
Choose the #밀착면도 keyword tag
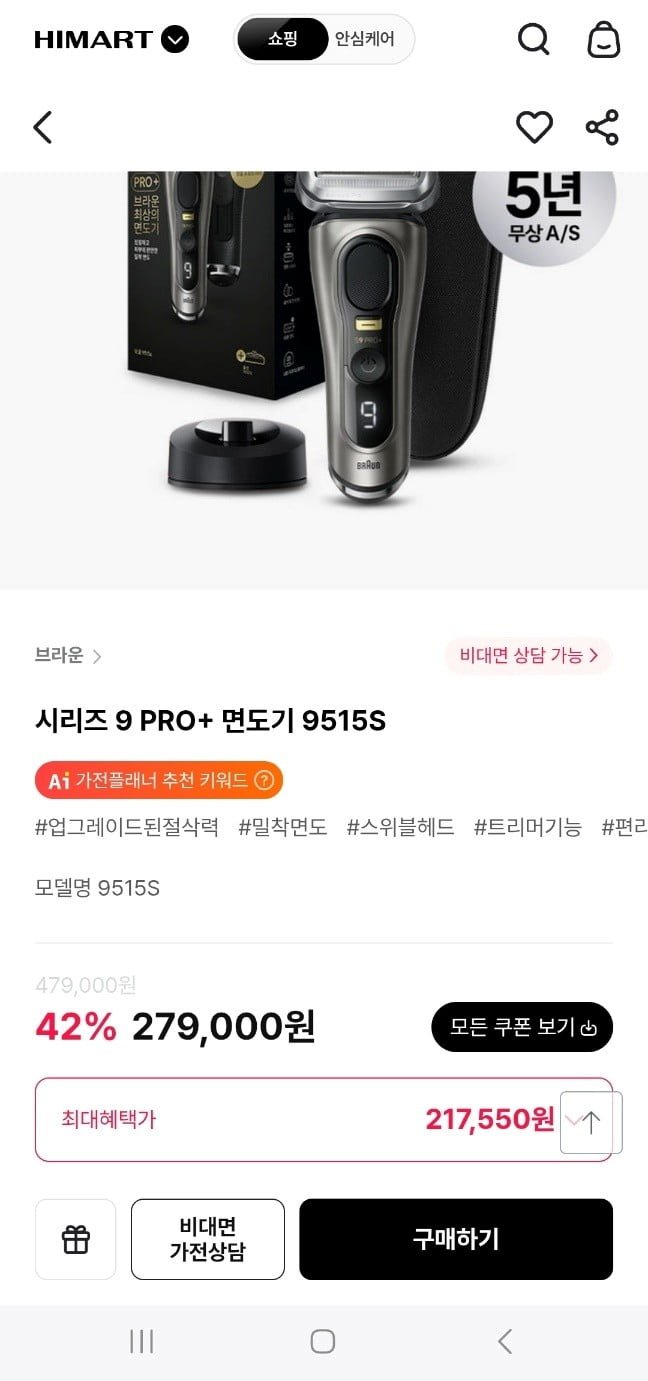point(283,827)
